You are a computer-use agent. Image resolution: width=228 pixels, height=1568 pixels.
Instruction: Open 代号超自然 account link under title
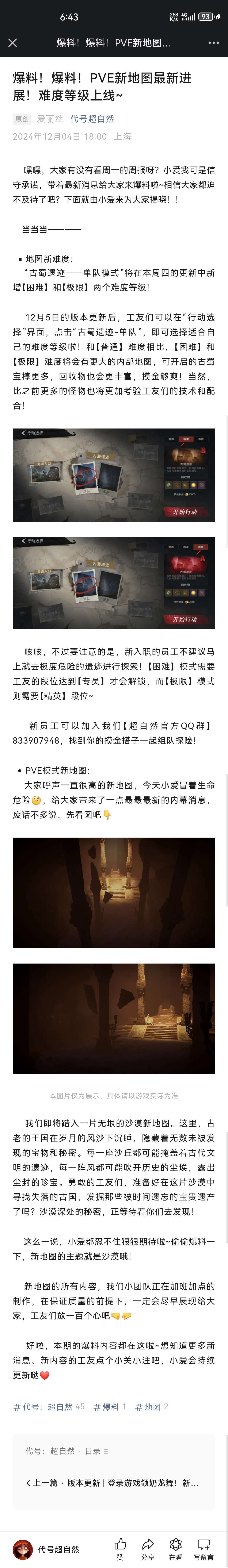[92, 119]
